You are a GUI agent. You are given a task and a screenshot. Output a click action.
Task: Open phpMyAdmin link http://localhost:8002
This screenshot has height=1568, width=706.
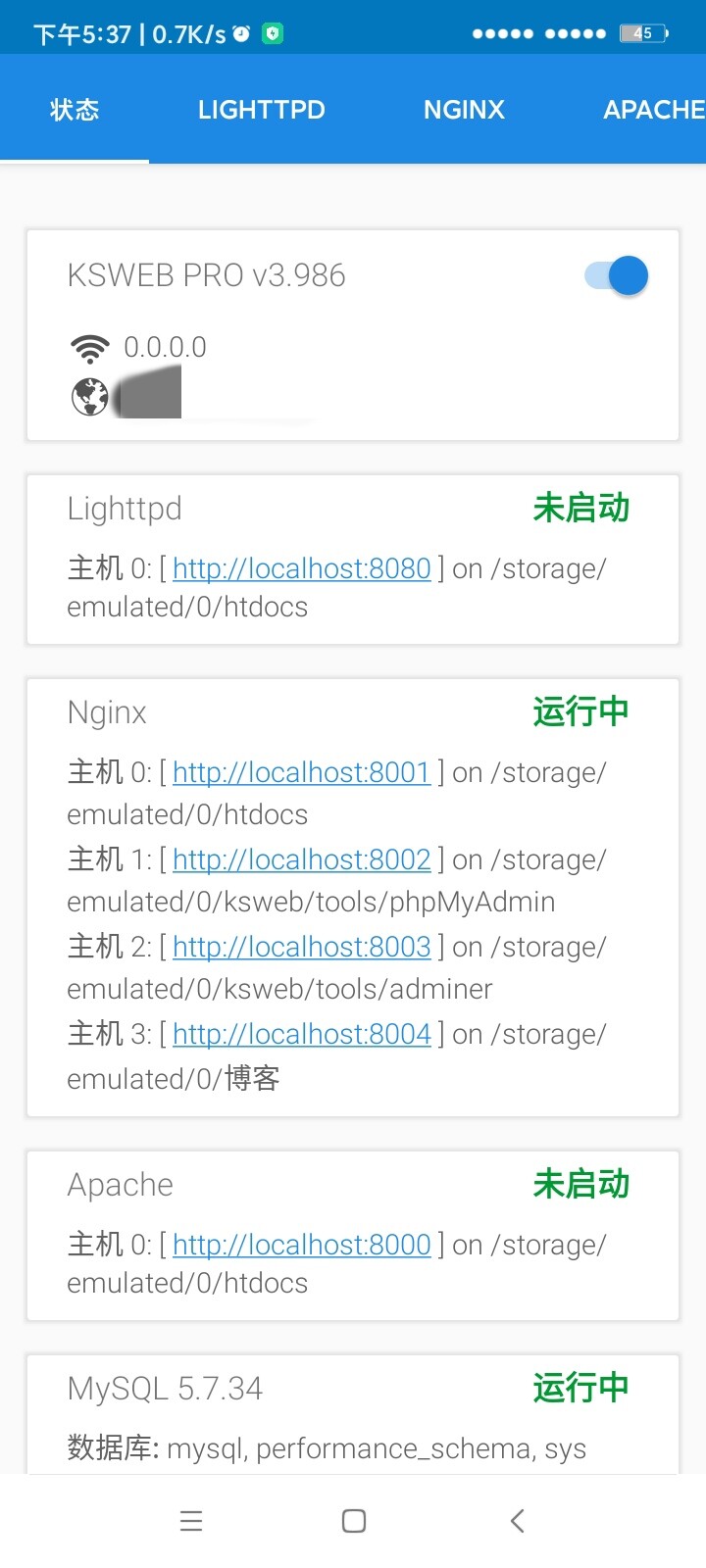click(301, 859)
